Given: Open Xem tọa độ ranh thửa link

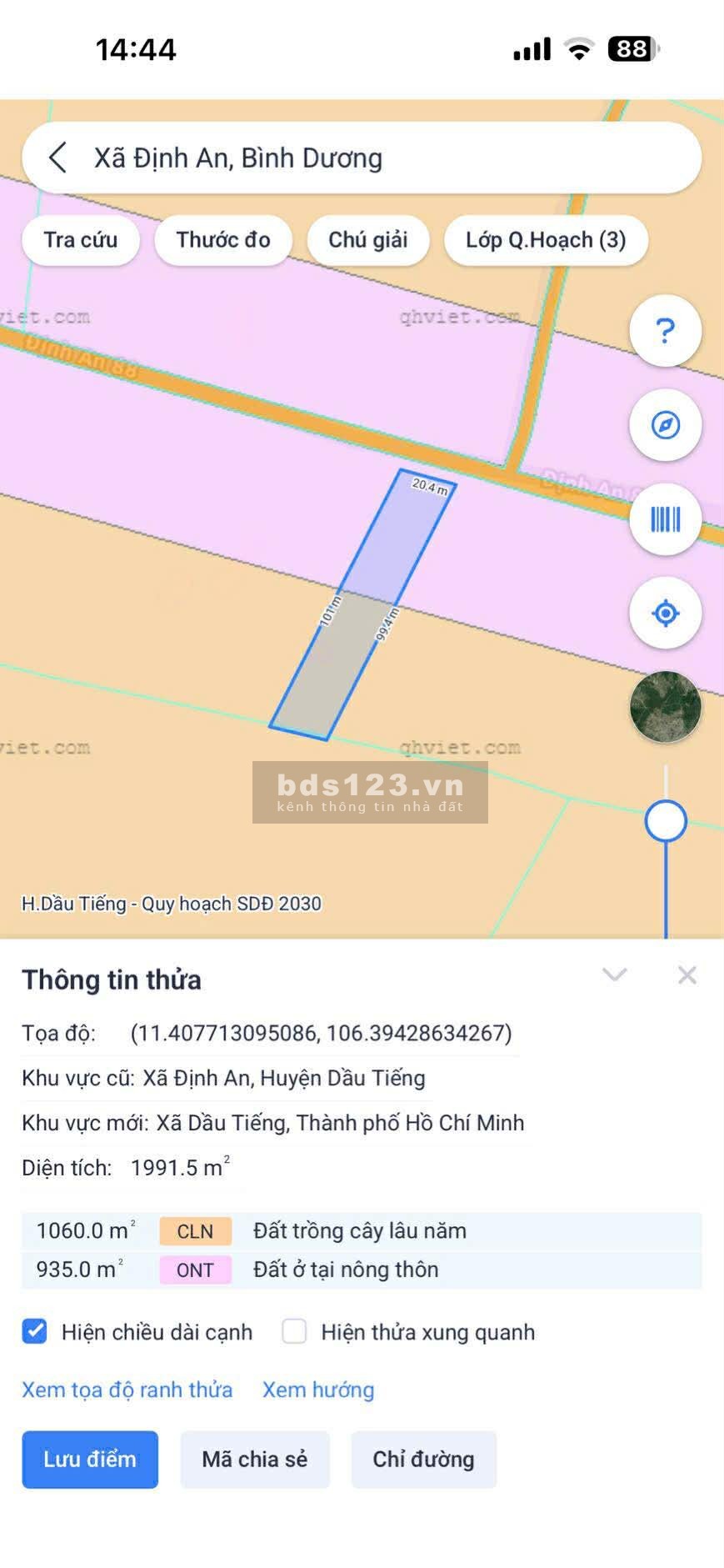Looking at the screenshot, I should pyautogui.click(x=127, y=1390).
